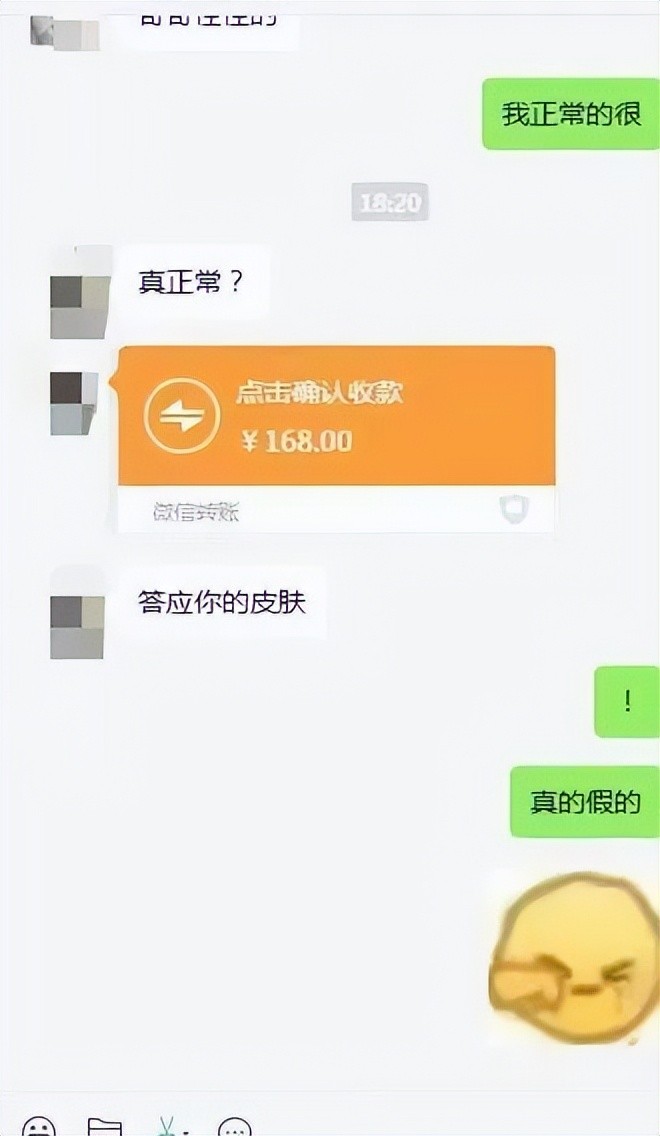The height and width of the screenshot is (1136, 660).
Task: Open chat history bubble icon
Action: click(x=233, y=1127)
